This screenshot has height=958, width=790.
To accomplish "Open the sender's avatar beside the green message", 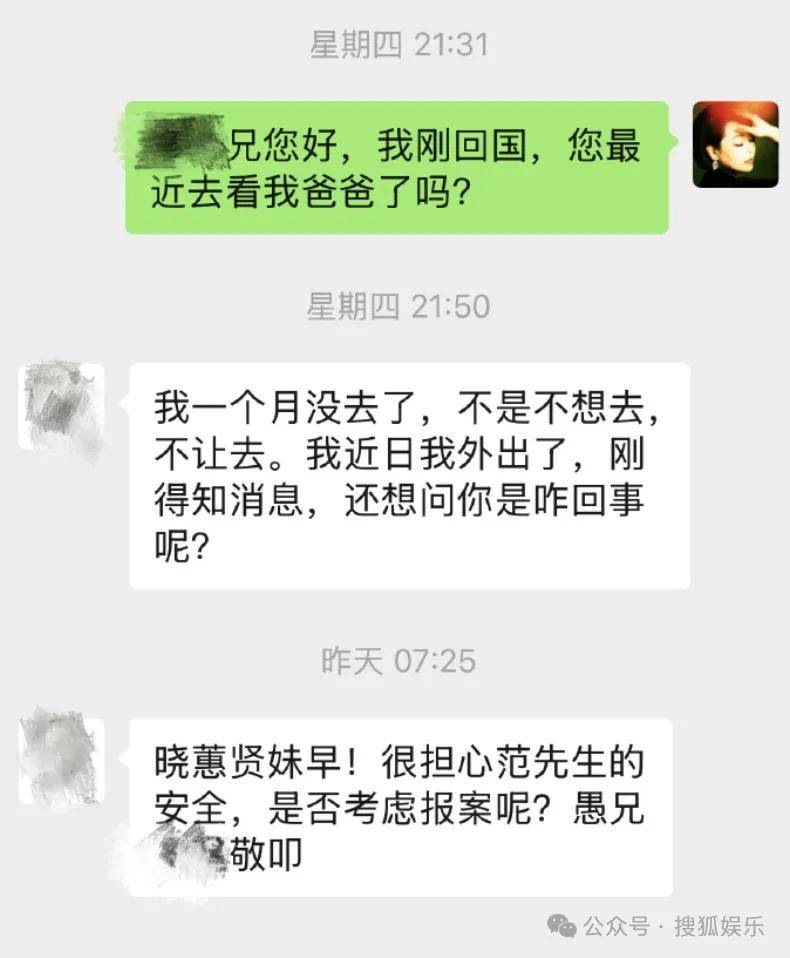I will (735, 144).
